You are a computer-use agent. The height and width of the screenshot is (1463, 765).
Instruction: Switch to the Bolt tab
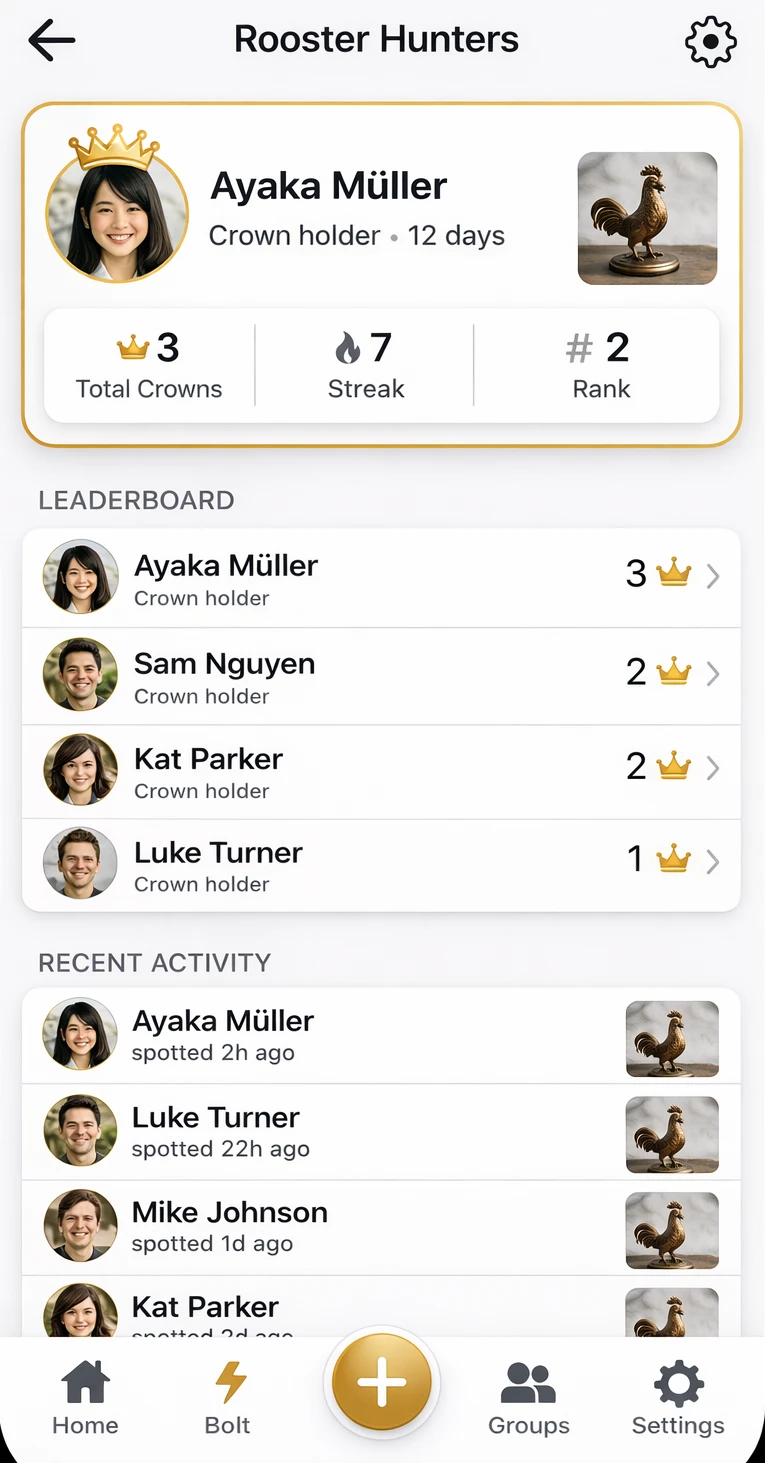(x=228, y=1399)
